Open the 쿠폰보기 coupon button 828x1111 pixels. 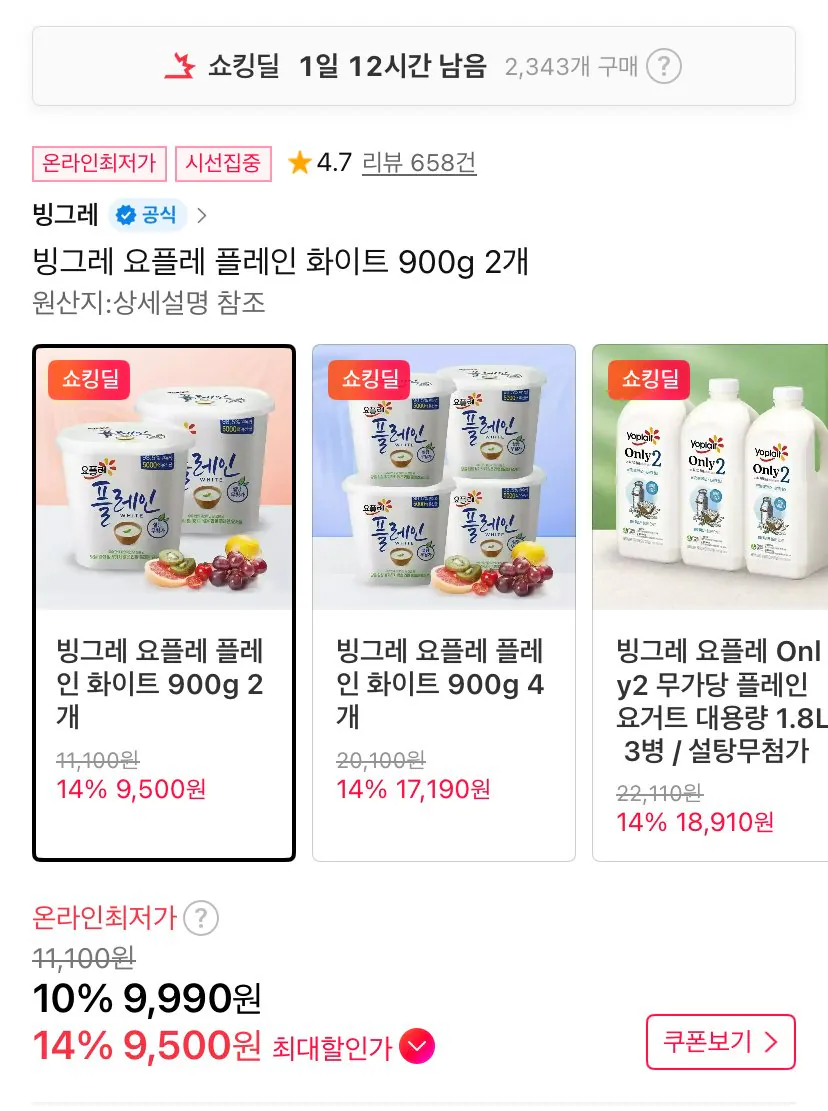[721, 1042]
